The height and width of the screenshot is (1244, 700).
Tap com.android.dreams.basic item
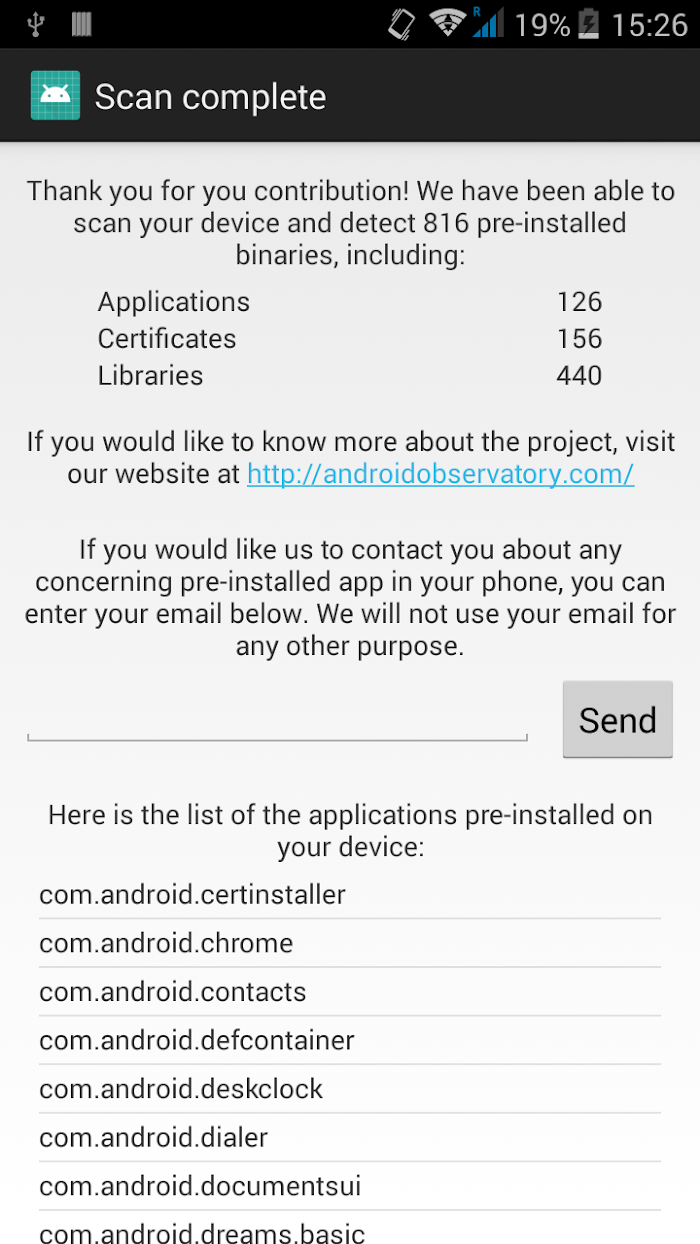pos(350,1230)
